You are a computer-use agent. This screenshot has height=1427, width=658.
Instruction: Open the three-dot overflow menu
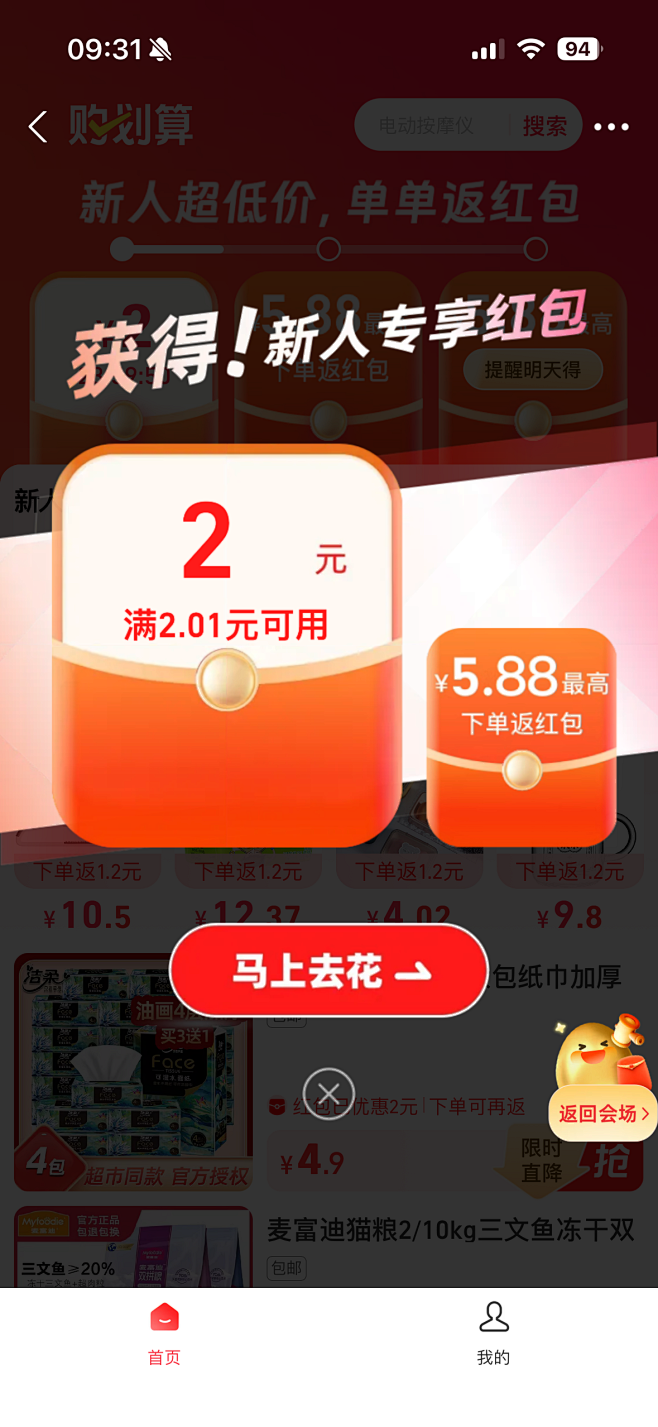click(x=611, y=127)
